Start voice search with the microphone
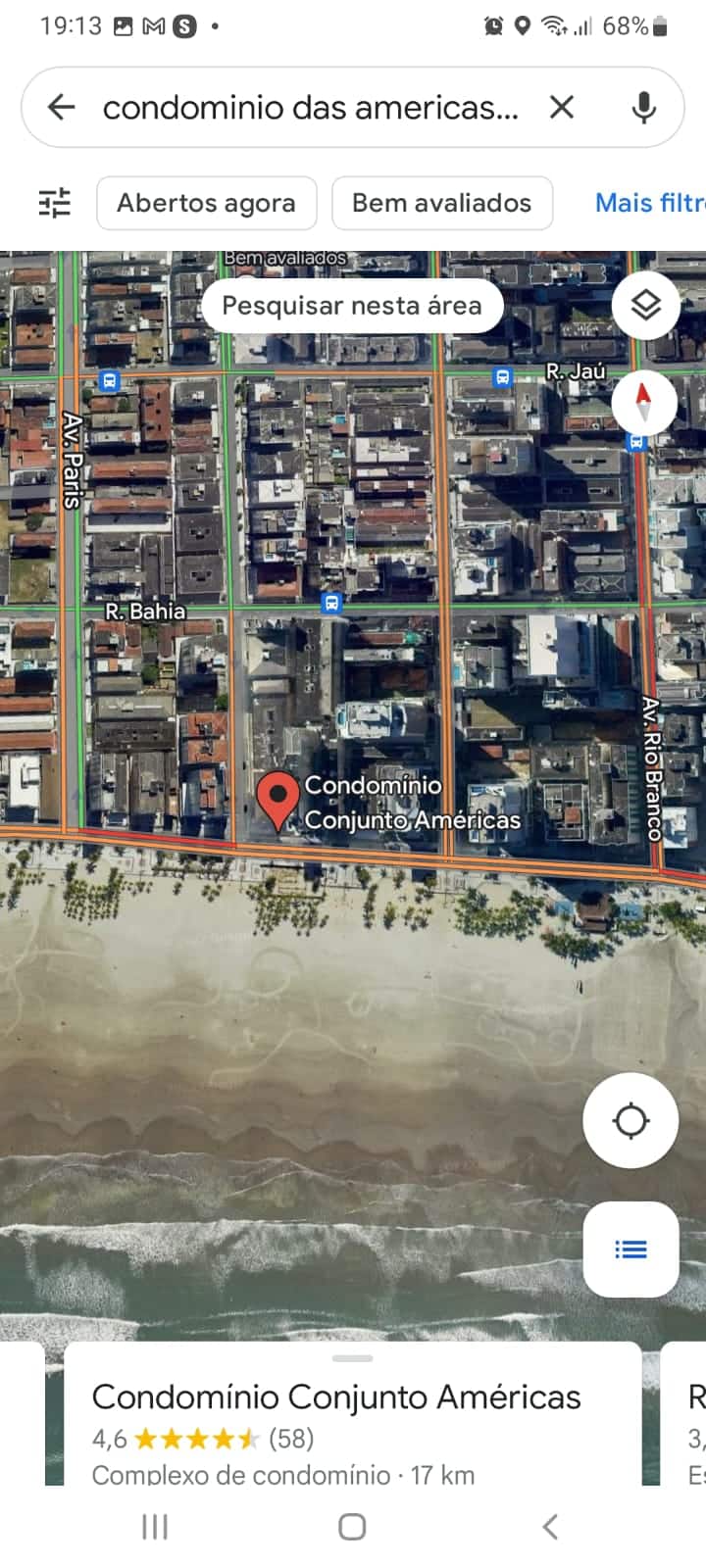The height and width of the screenshot is (1568, 706). 643,107
